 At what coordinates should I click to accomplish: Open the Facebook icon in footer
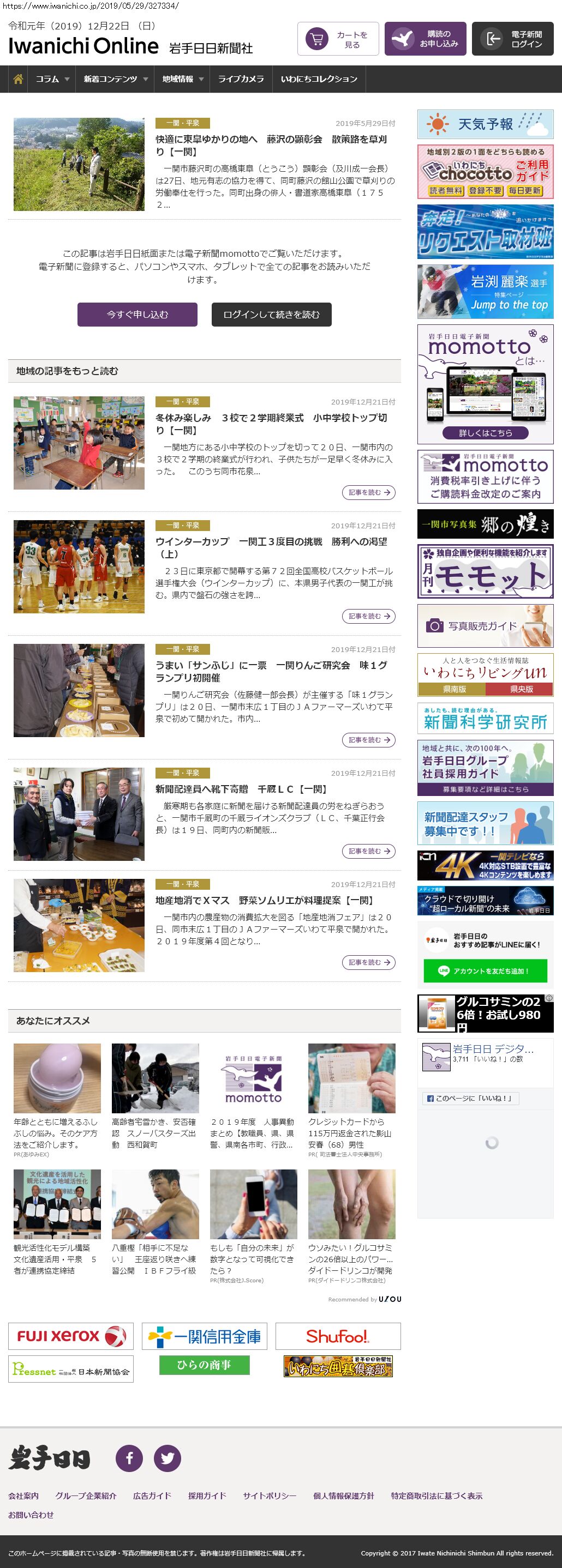coord(129,1458)
